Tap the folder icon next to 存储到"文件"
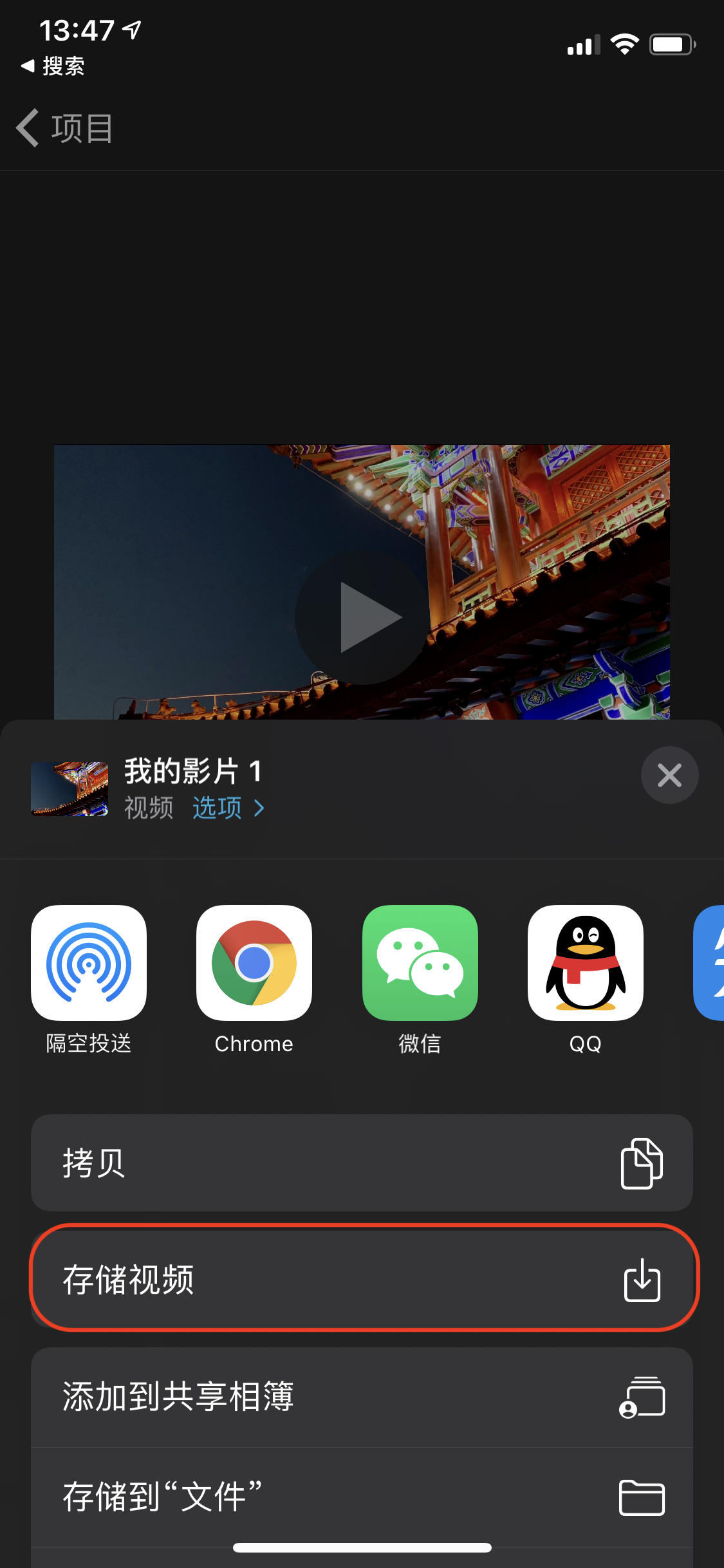 click(642, 1496)
